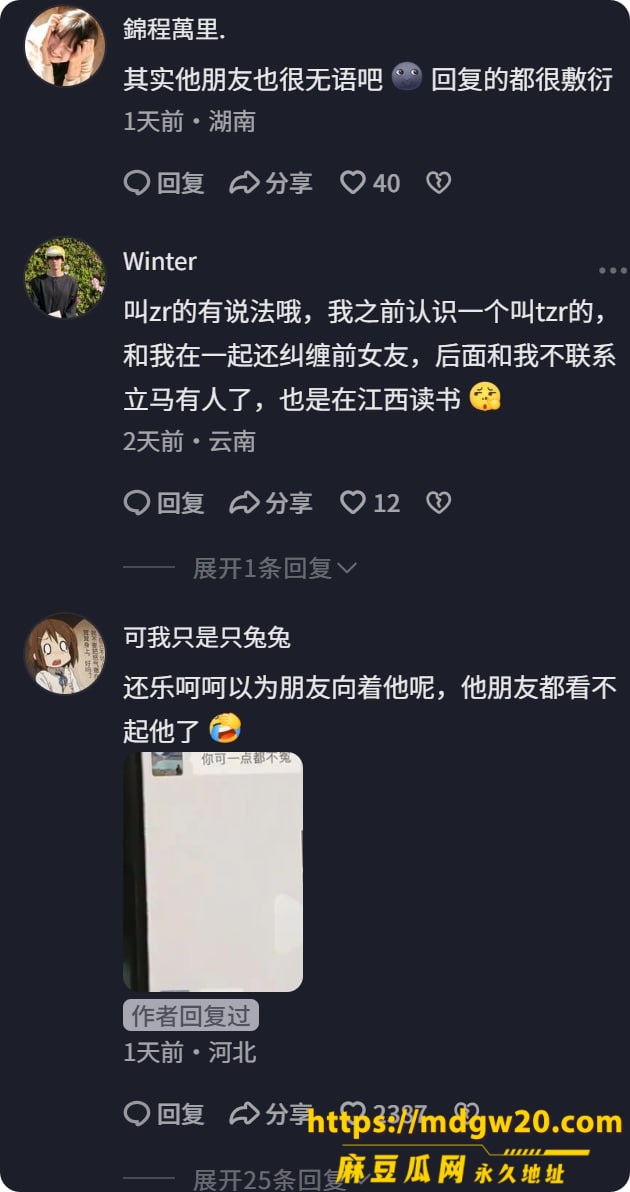Reply to 可我只是只兔兔's comment
This screenshot has height=1192, width=630.
pos(164,1114)
